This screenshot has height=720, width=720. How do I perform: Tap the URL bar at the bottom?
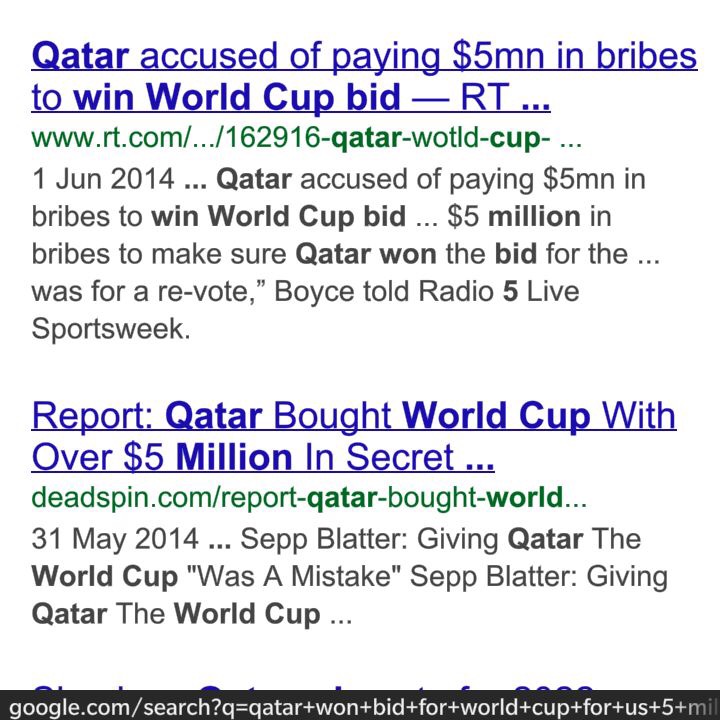click(x=360, y=708)
